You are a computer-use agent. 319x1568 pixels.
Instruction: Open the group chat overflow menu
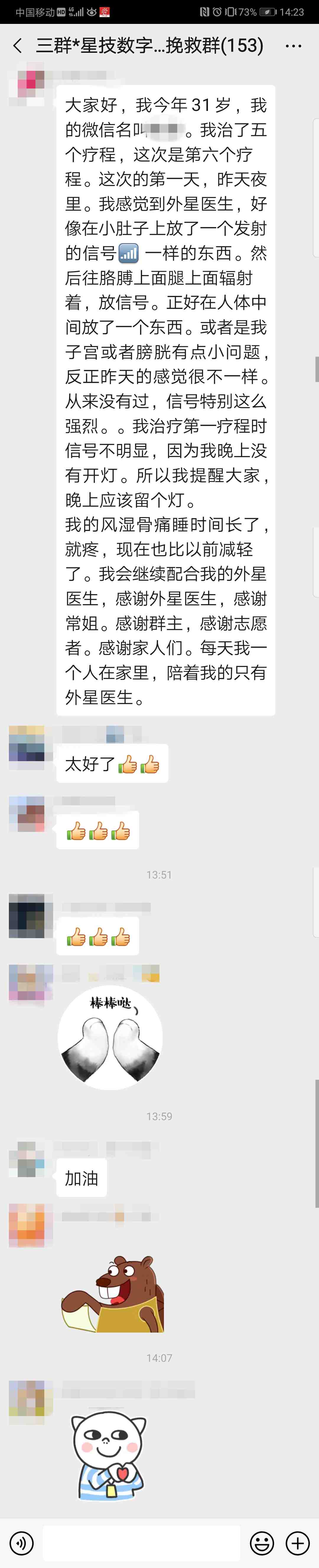[x=293, y=46]
